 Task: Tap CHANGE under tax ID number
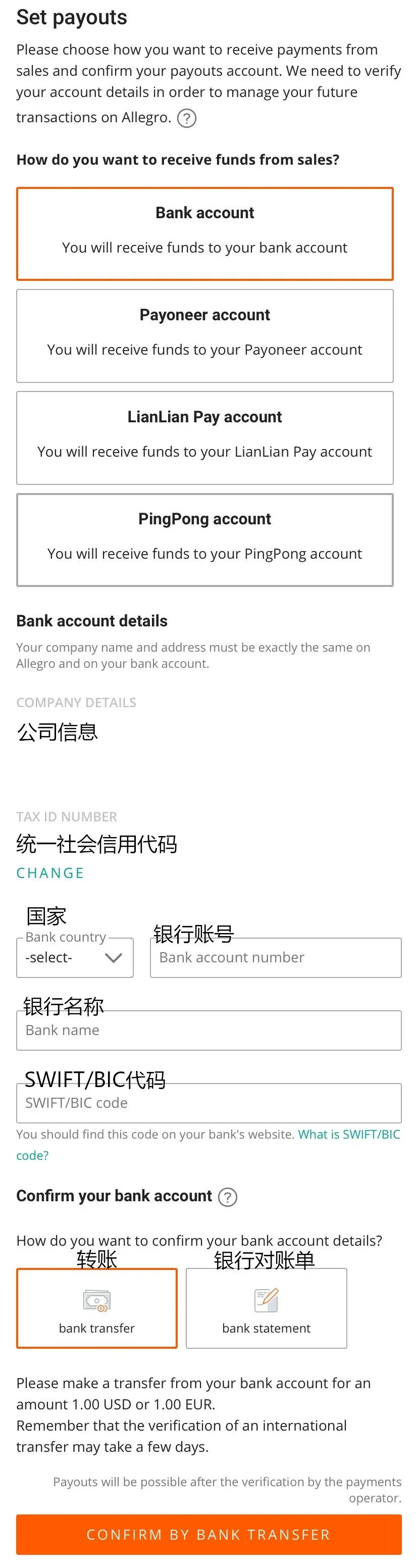click(50, 873)
